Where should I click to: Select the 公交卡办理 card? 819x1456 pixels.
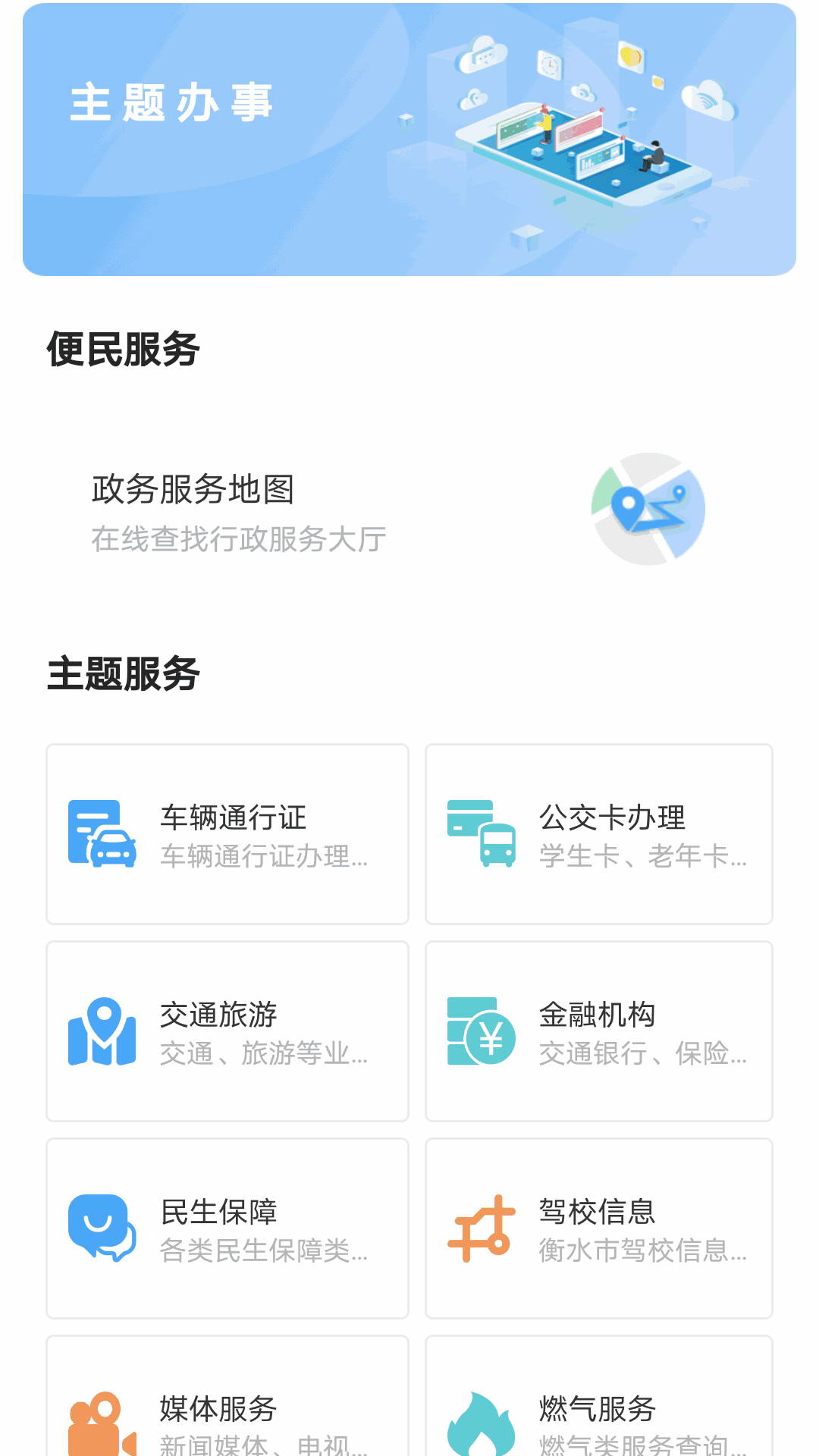[599, 834]
